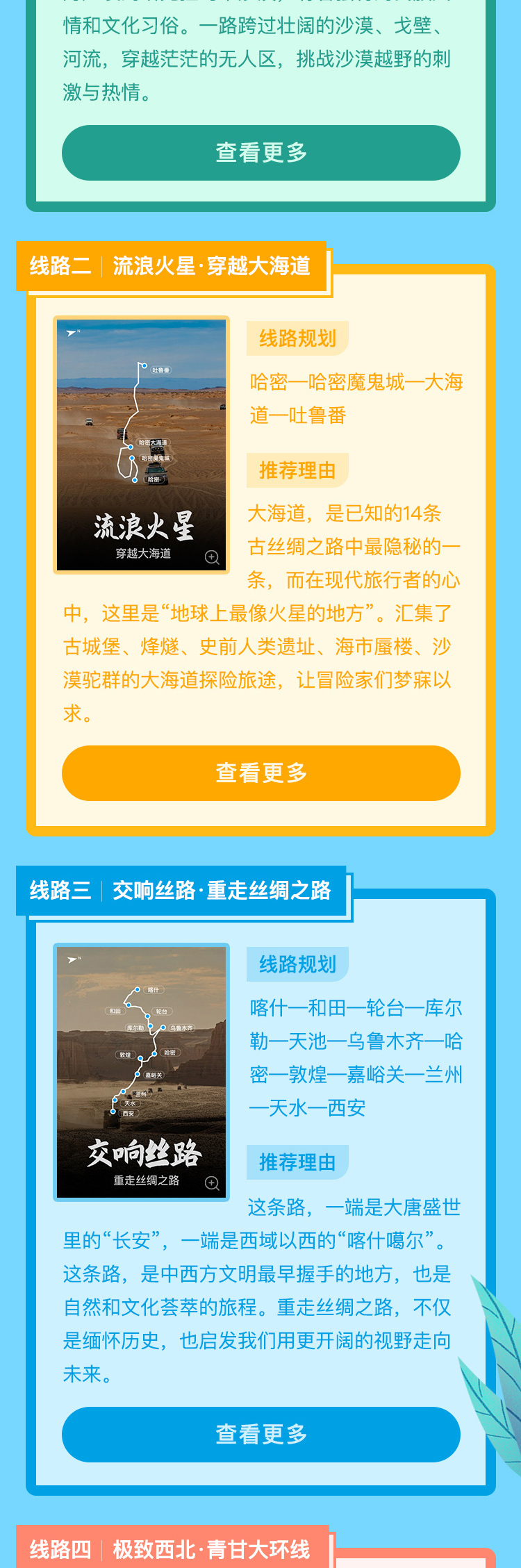Tap 查看更多 under 交响丝路·重走丝绸之路

pos(260,1435)
